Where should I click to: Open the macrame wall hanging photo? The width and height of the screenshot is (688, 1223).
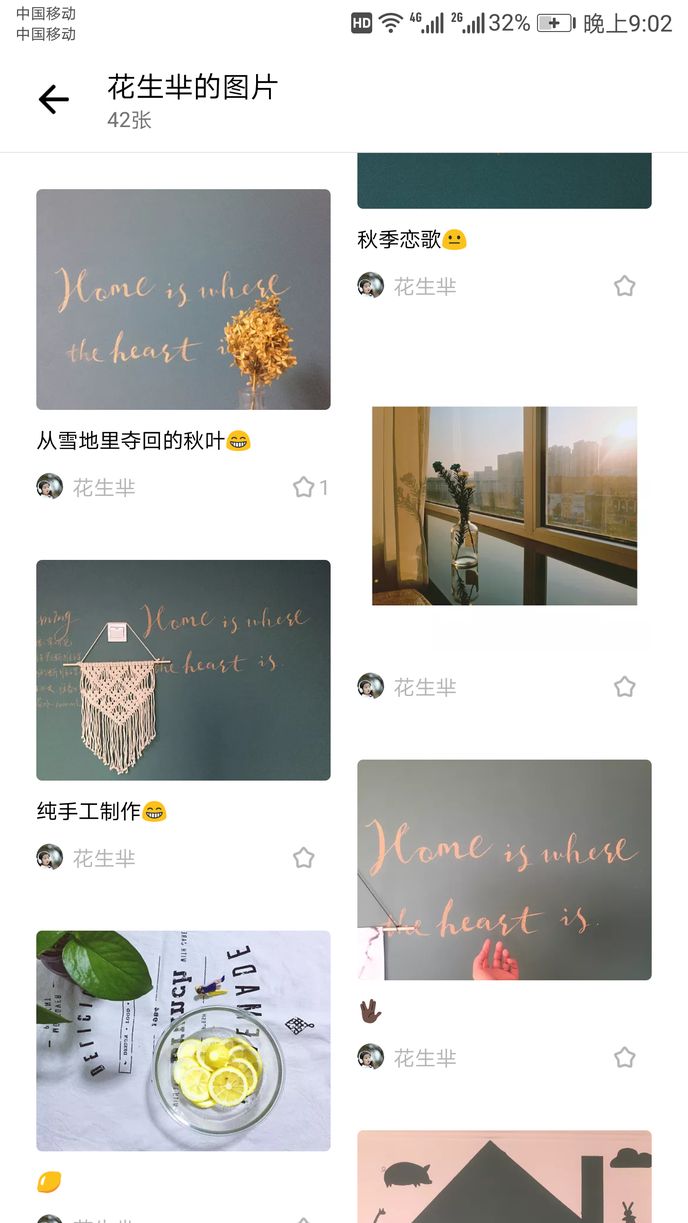pyautogui.click(x=183, y=669)
